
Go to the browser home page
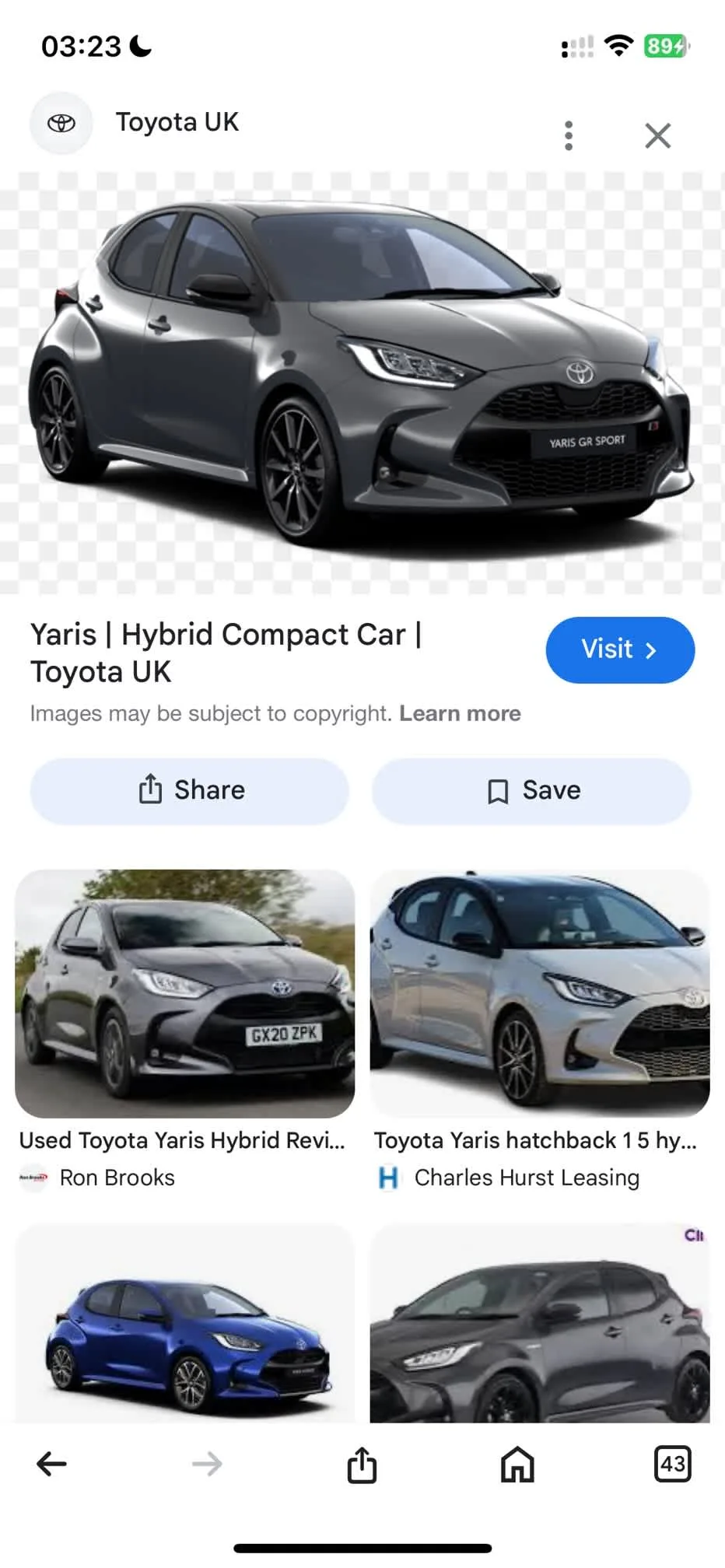point(517,1465)
